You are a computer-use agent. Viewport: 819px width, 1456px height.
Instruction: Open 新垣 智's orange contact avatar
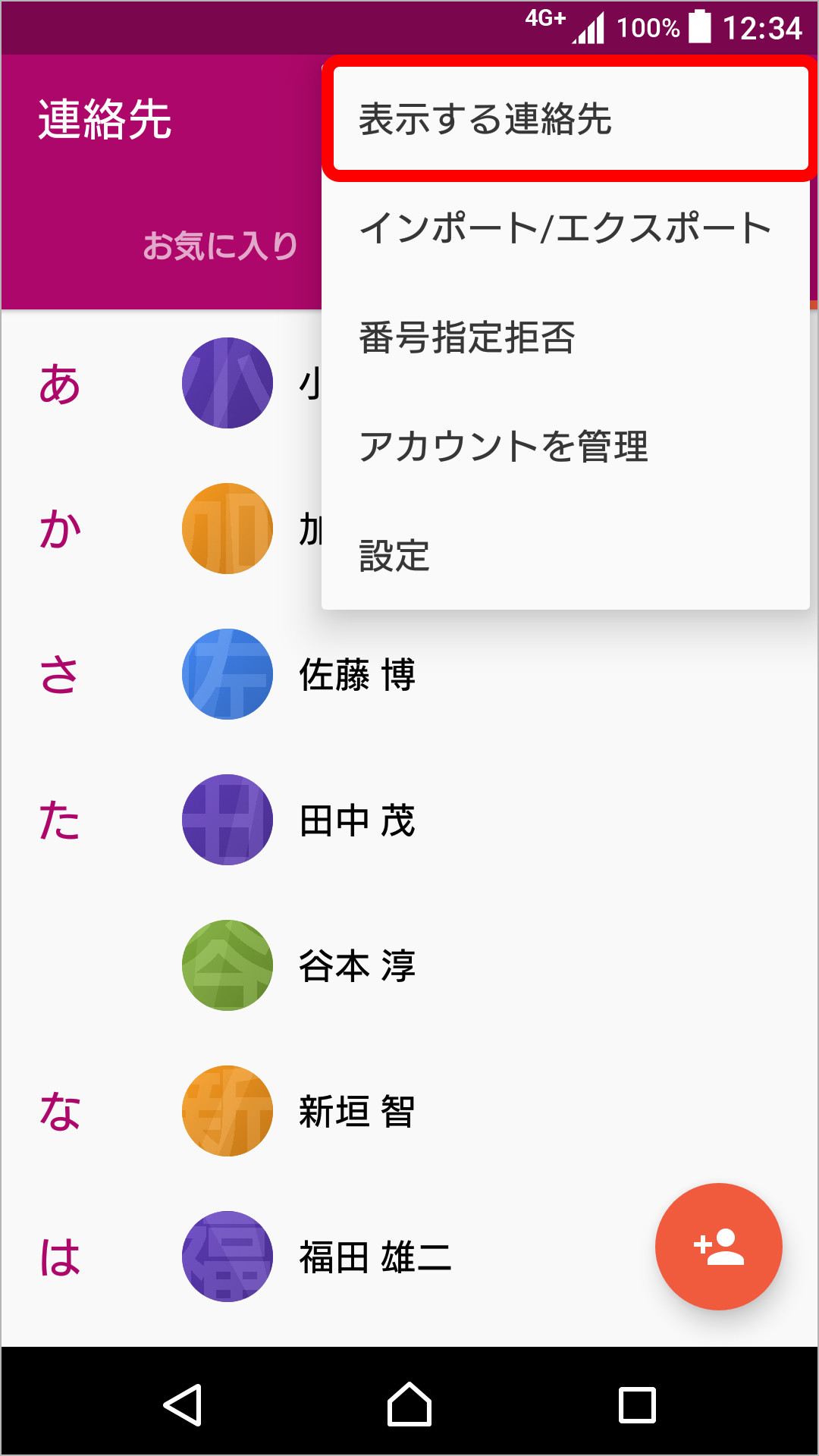227,1110
